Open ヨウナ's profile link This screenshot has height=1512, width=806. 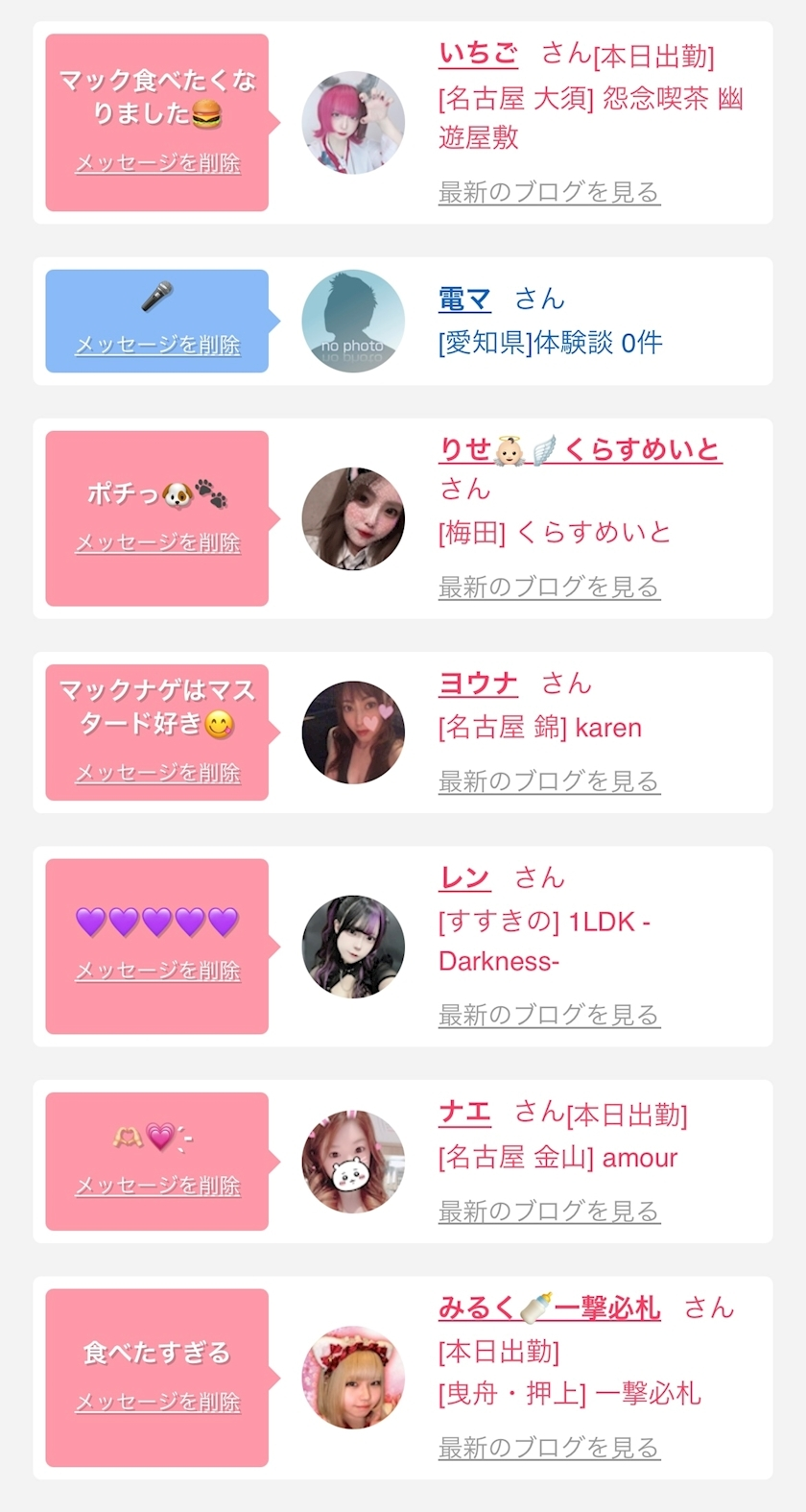(478, 684)
